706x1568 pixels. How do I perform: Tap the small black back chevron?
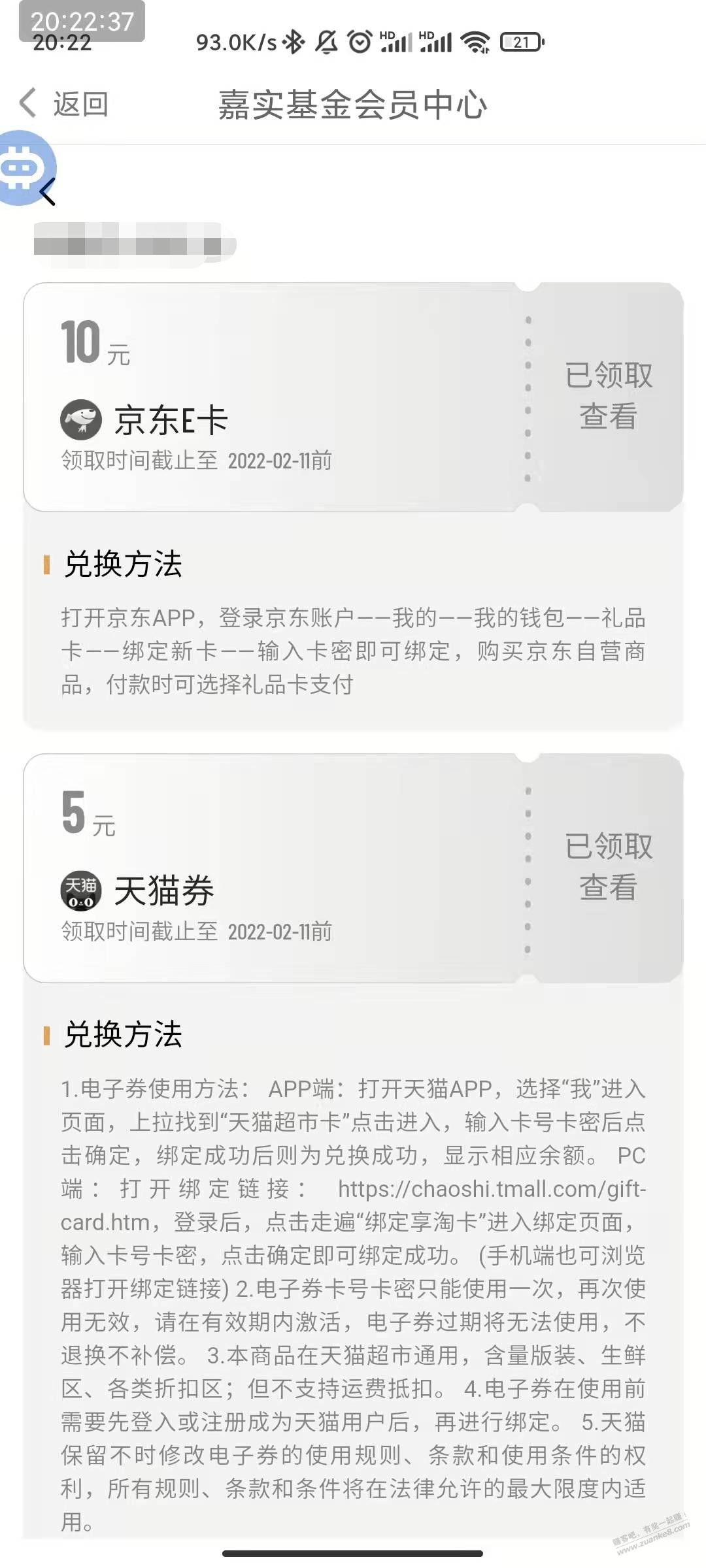pyautogui.click(x=47, y=192)
